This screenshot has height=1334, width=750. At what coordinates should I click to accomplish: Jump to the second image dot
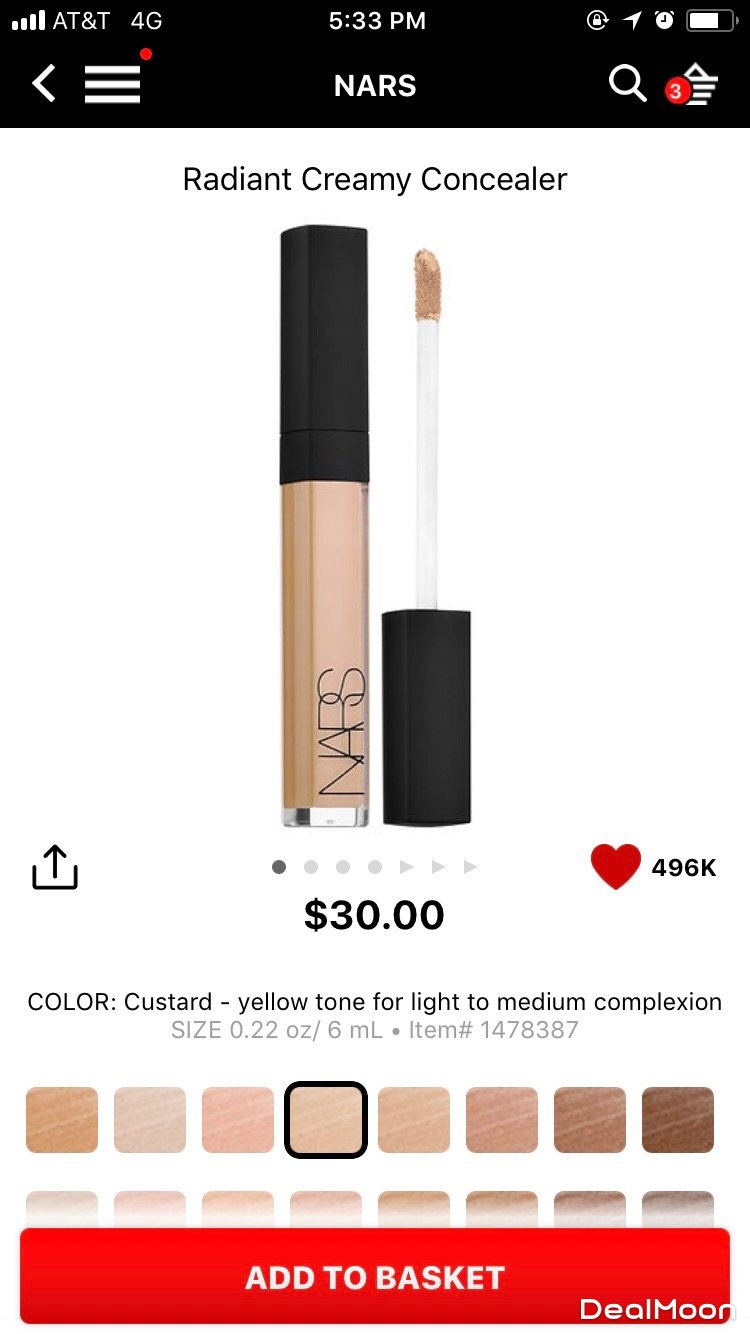[311, 867]
